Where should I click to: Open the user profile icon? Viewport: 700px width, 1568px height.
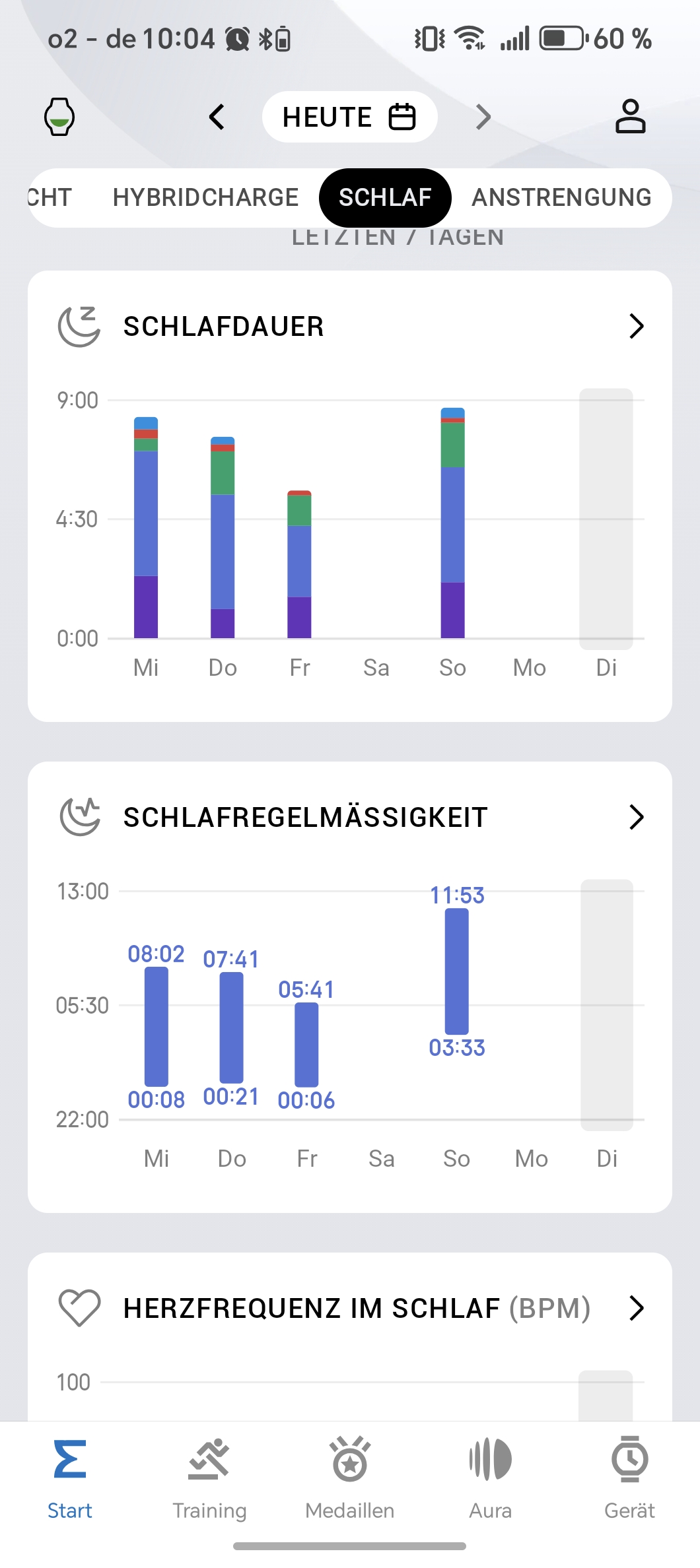point(630,117)
